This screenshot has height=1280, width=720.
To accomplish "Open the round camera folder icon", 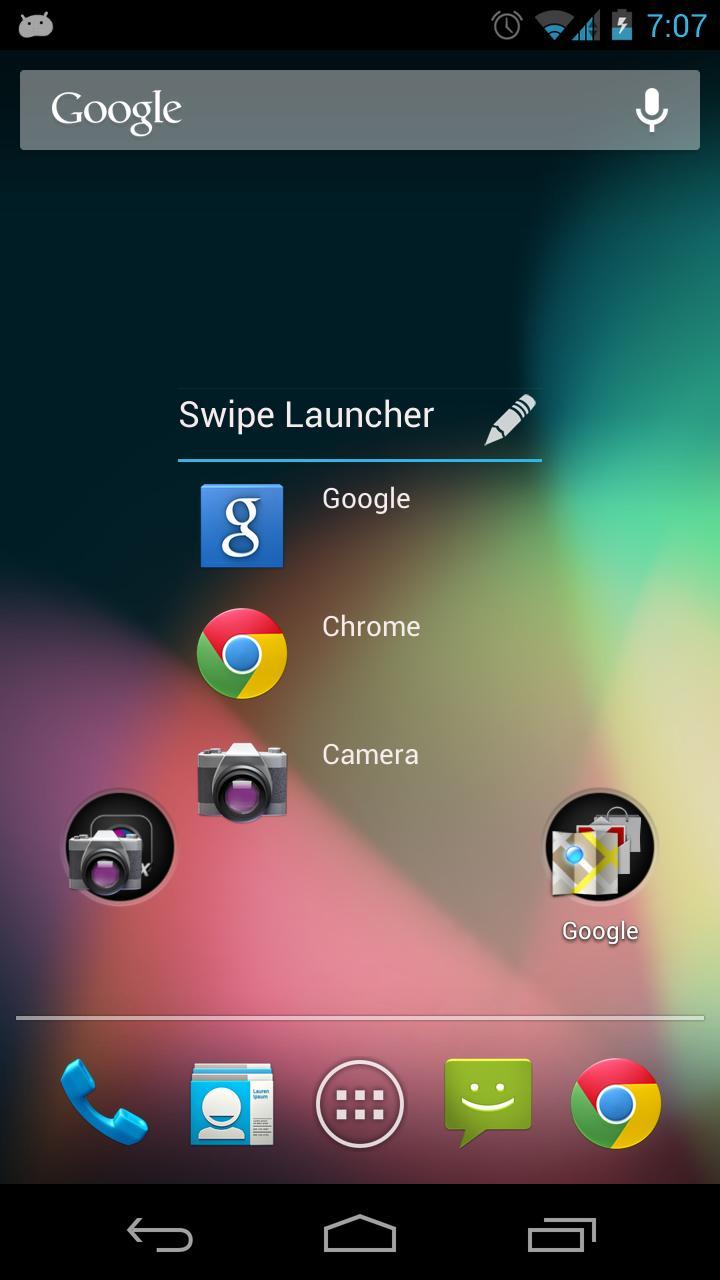I will 120,847.
